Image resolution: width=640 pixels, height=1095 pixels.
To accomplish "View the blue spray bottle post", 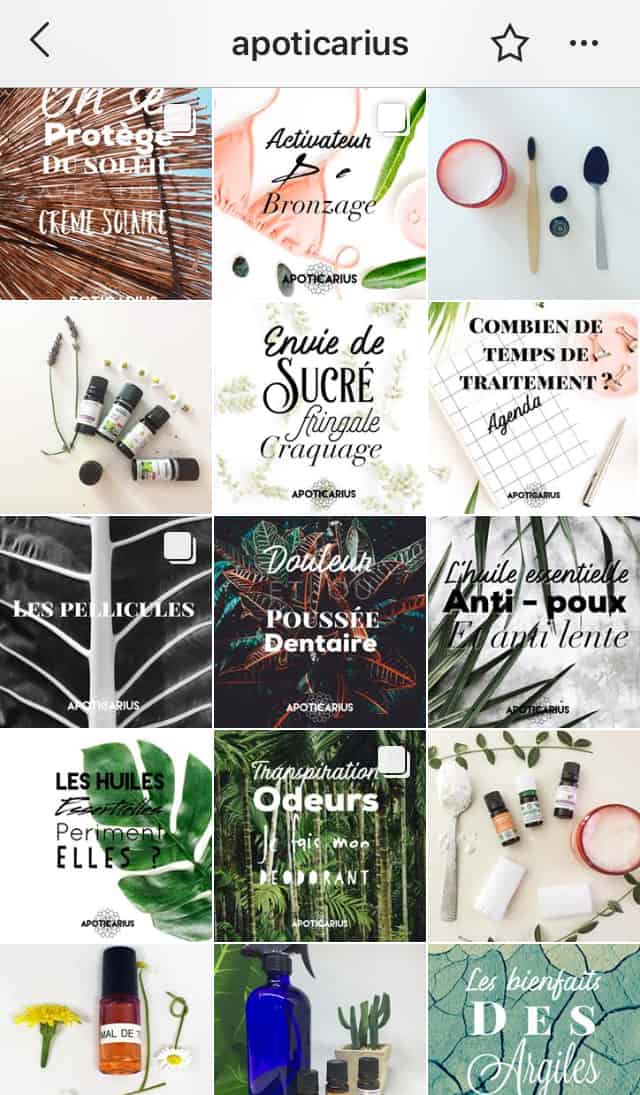I will point(320,1020).
